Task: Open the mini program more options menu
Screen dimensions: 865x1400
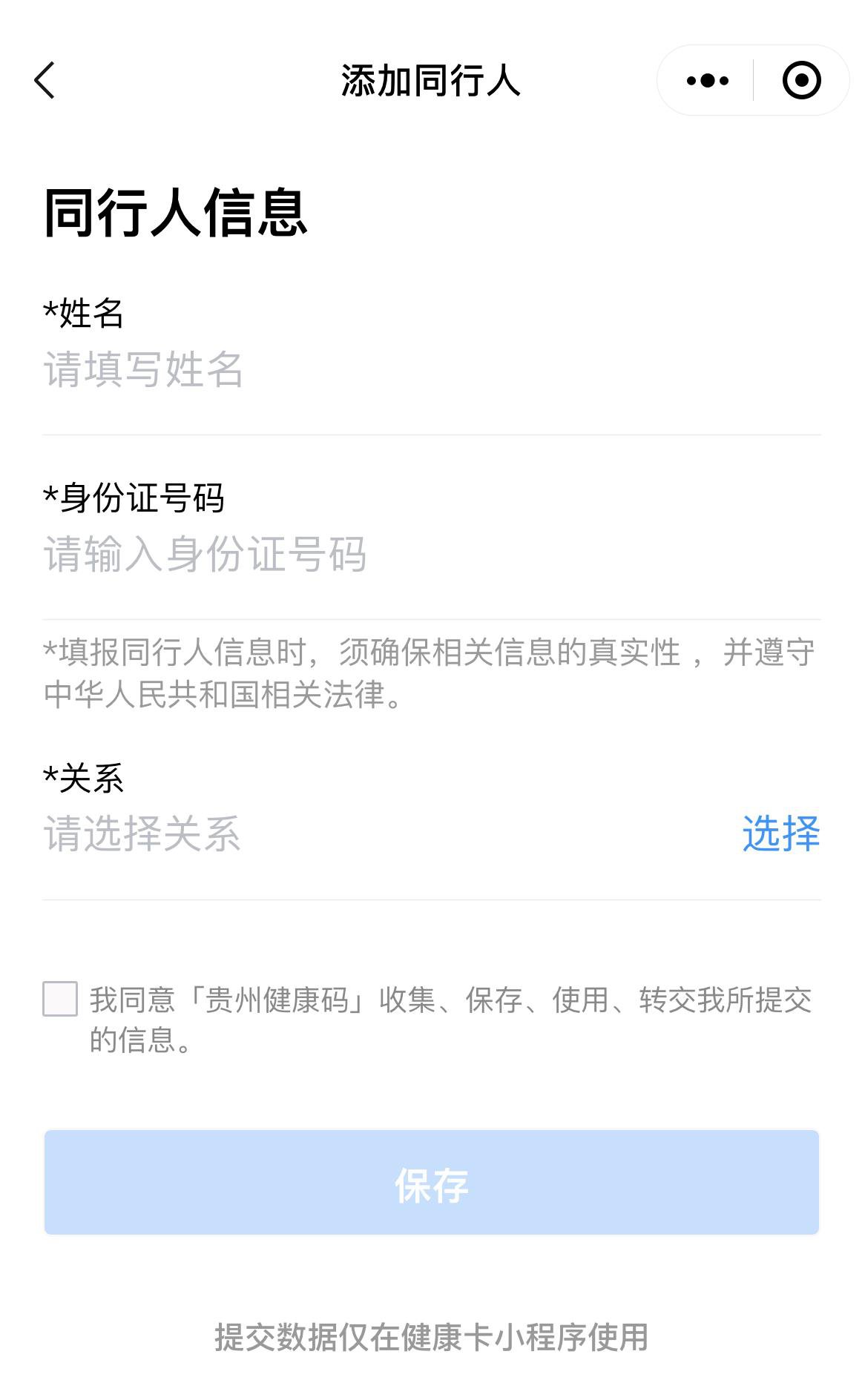Action: [707, 80]
